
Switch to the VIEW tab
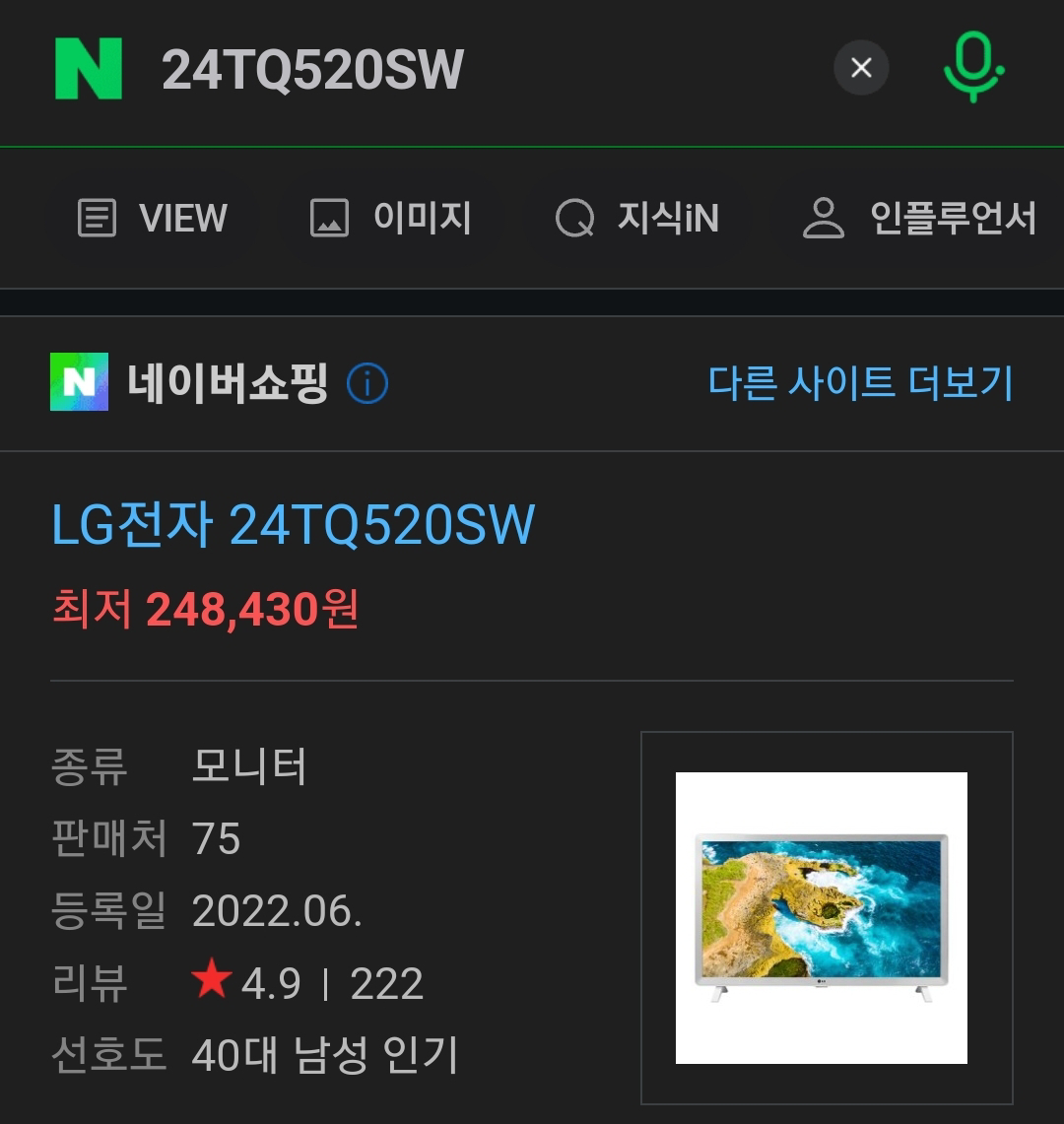(153, 218)
